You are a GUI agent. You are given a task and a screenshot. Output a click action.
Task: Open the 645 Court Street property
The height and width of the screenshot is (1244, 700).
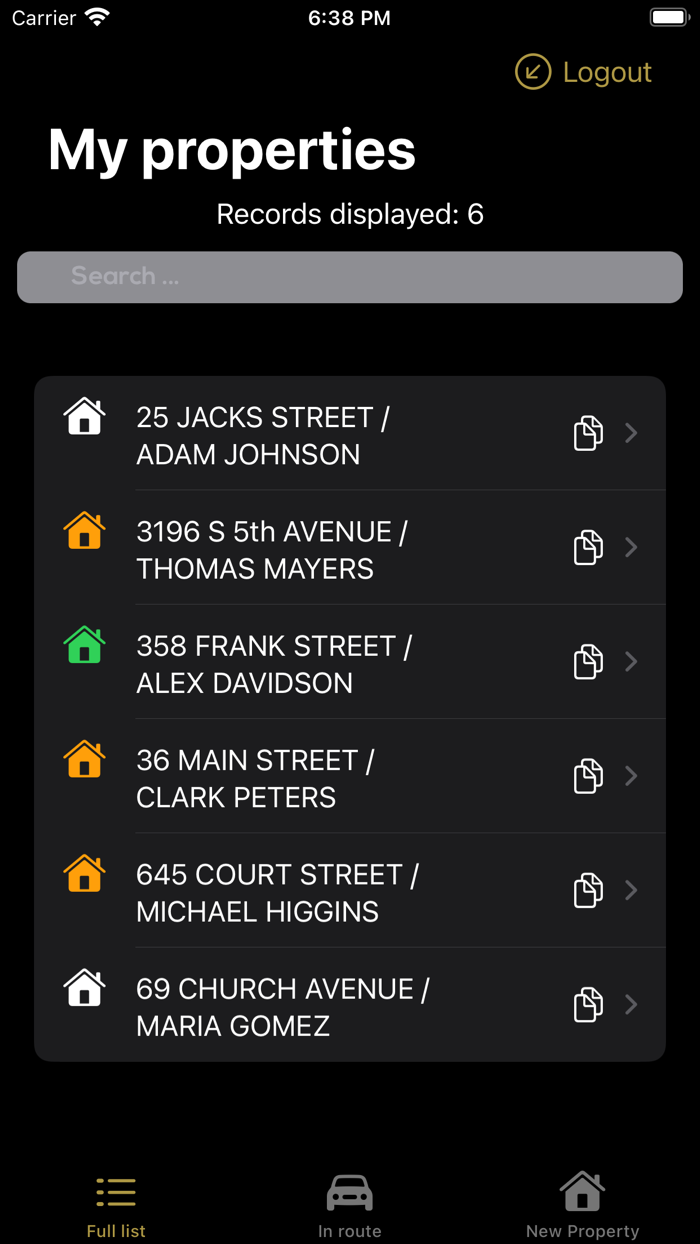350,890
